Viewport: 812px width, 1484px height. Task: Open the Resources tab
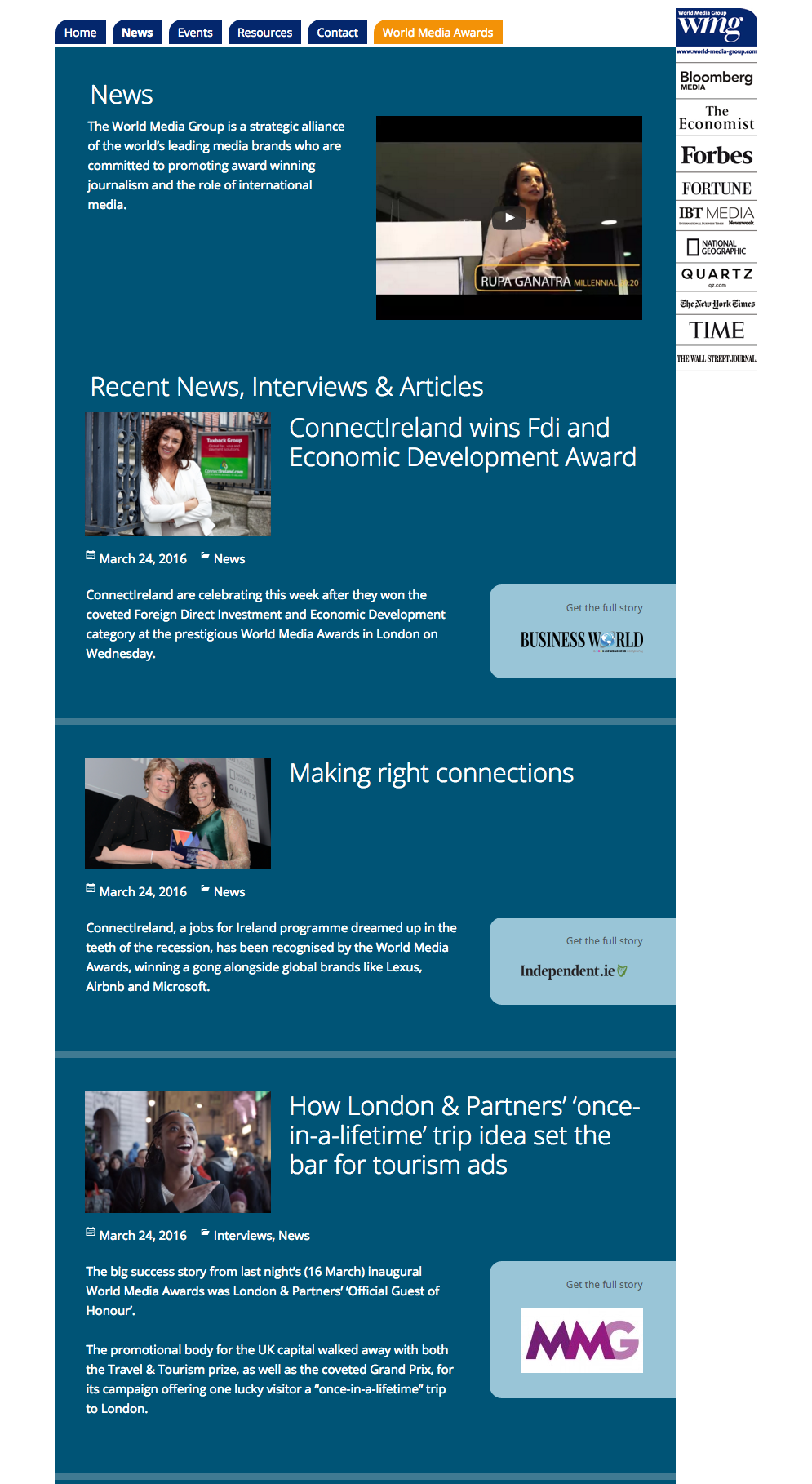tap(264, 33)
